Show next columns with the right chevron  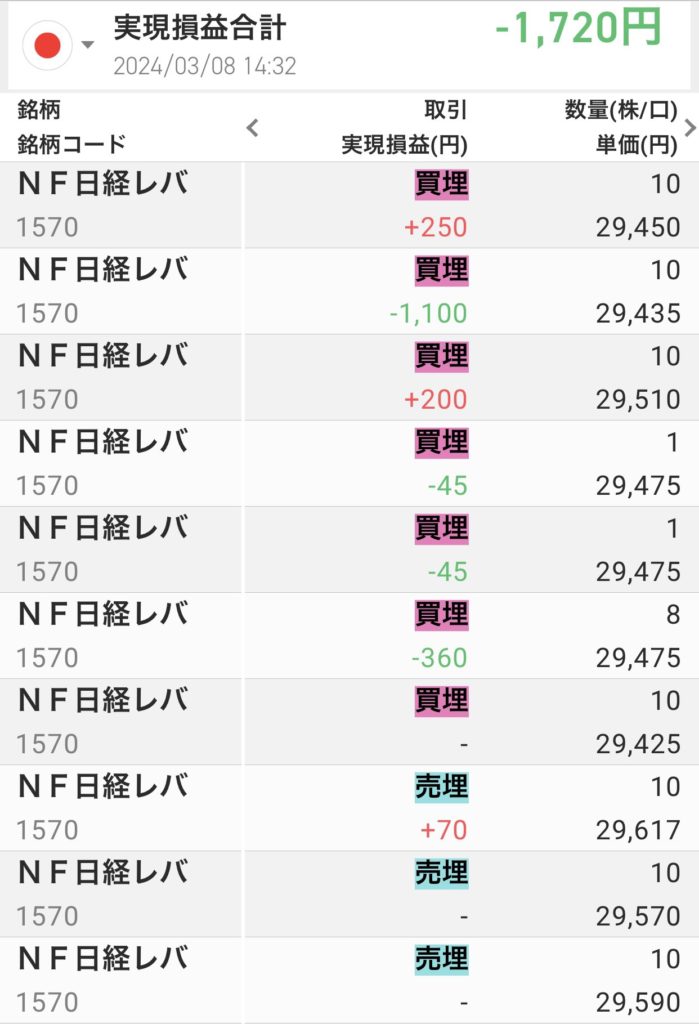(x=689, y=127)
